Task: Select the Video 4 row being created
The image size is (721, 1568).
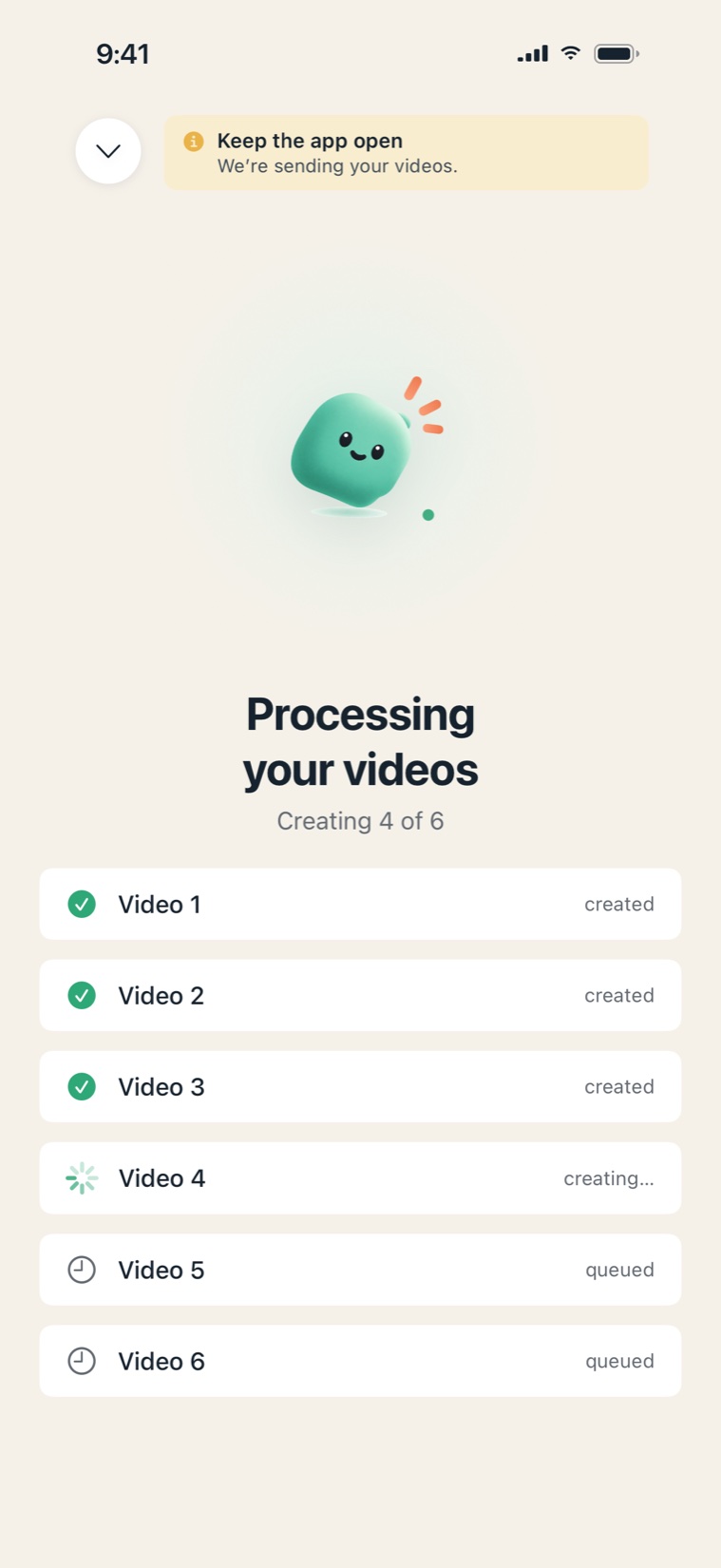Action: 360,1178
